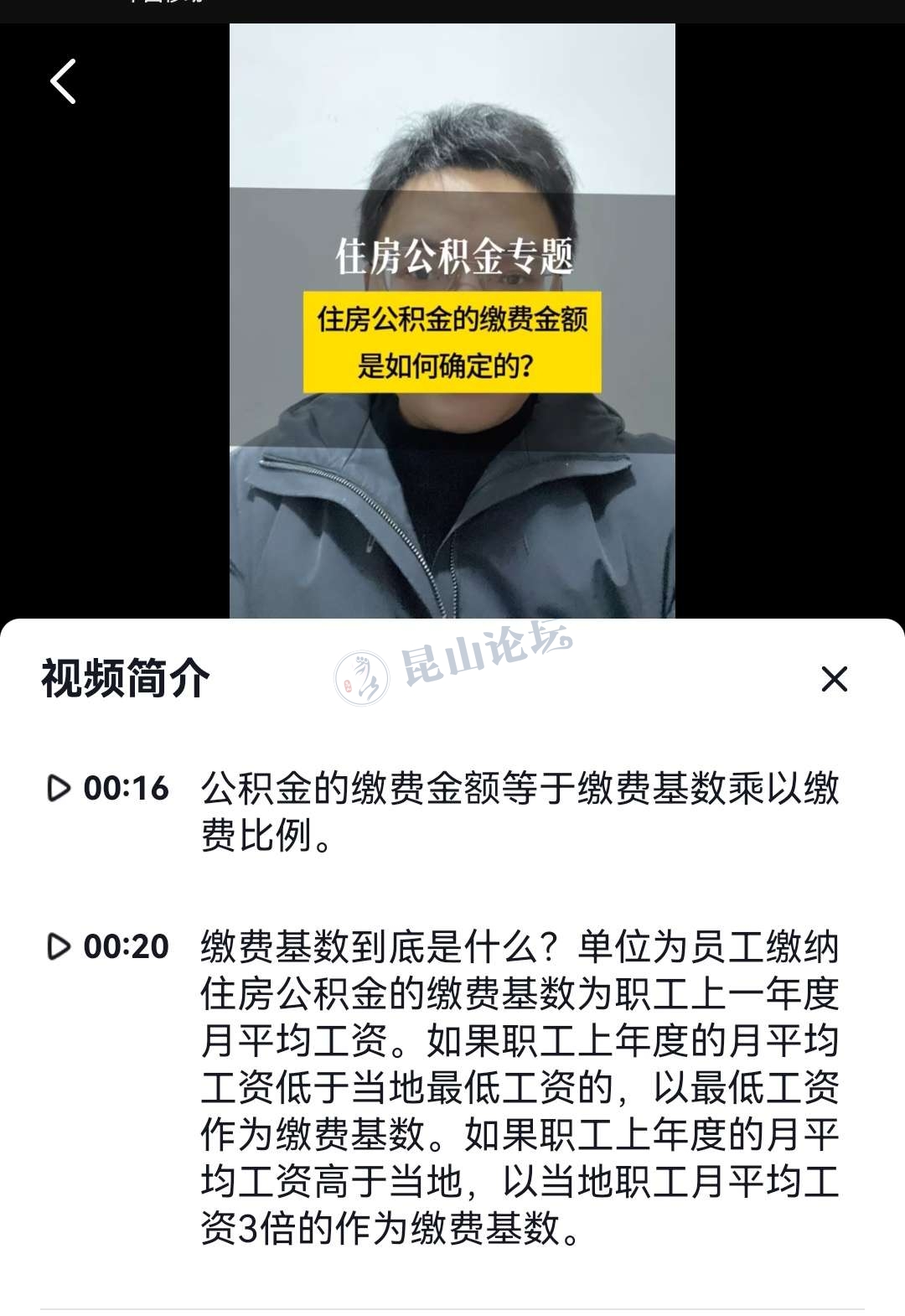Viewport: 905px width, 1316px height.
Task: Tap the video player area
Action: coord(452,320)
